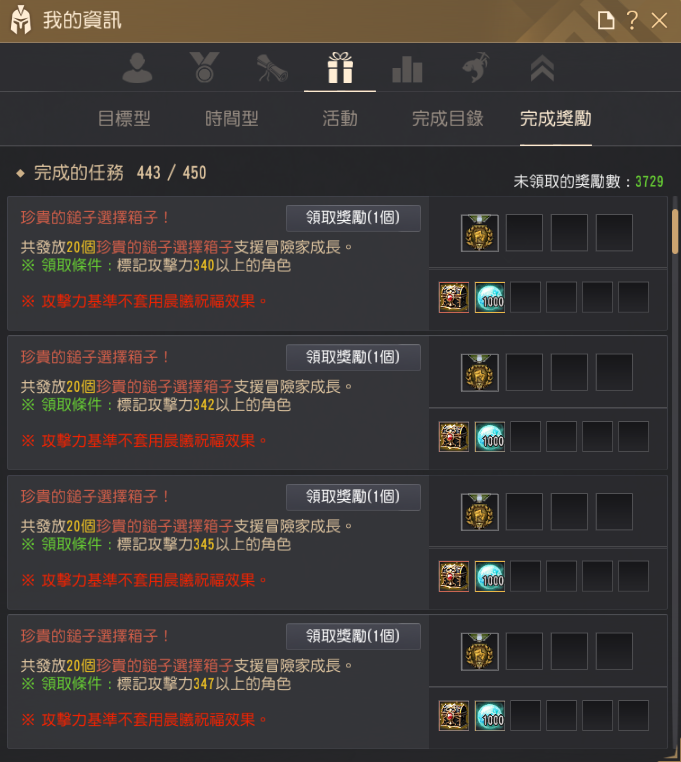Open the horse icon tab
The width and height of the screenshot is (681, 762).
pos(474,68)
